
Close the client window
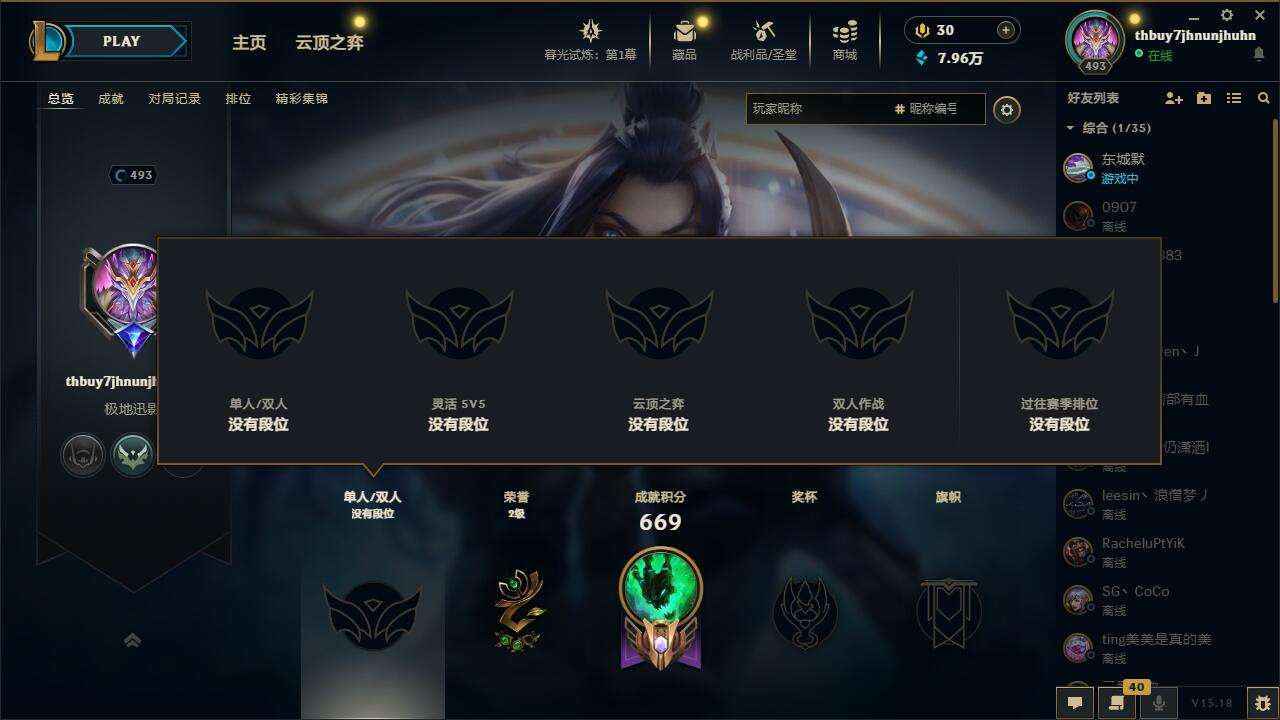tap(1258, 15)
